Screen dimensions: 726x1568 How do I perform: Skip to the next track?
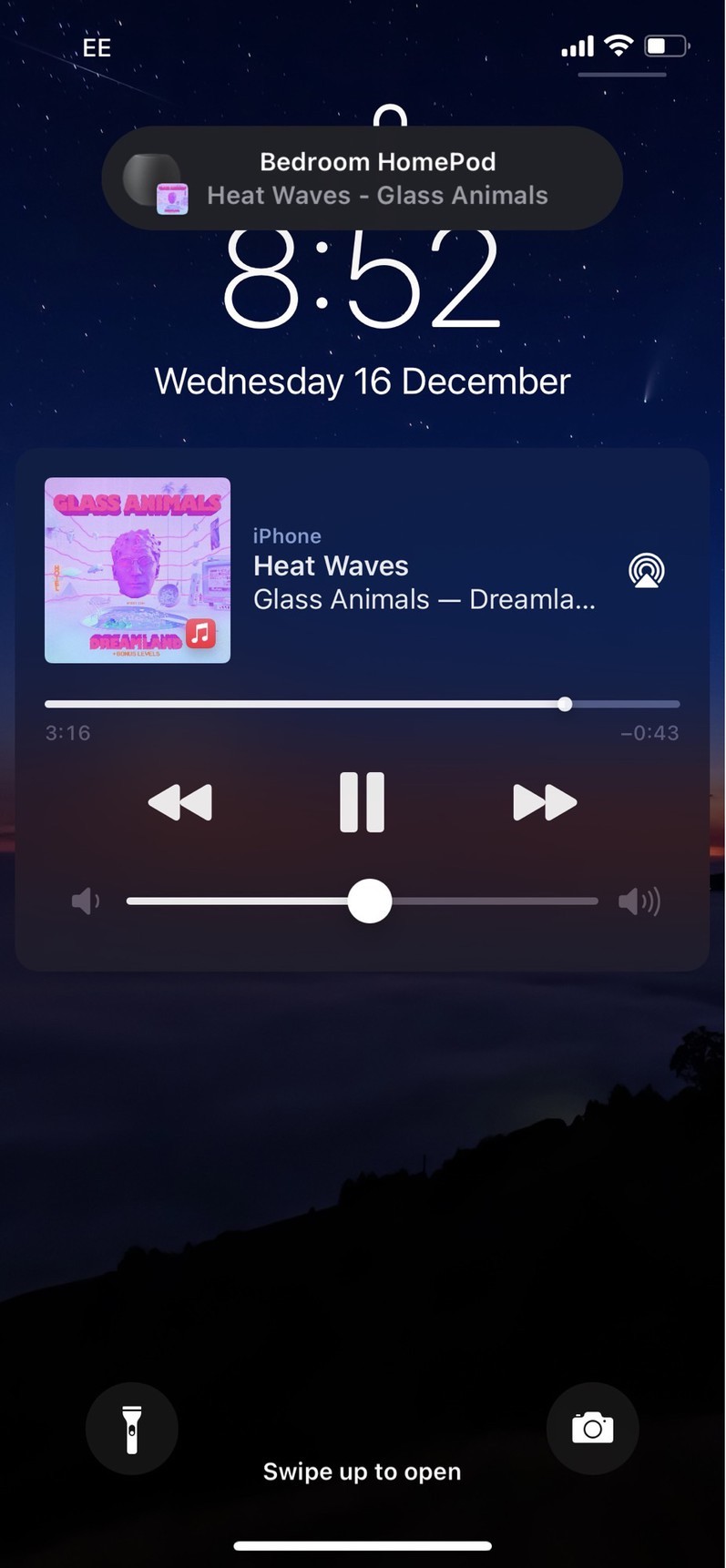pos(544,802)
